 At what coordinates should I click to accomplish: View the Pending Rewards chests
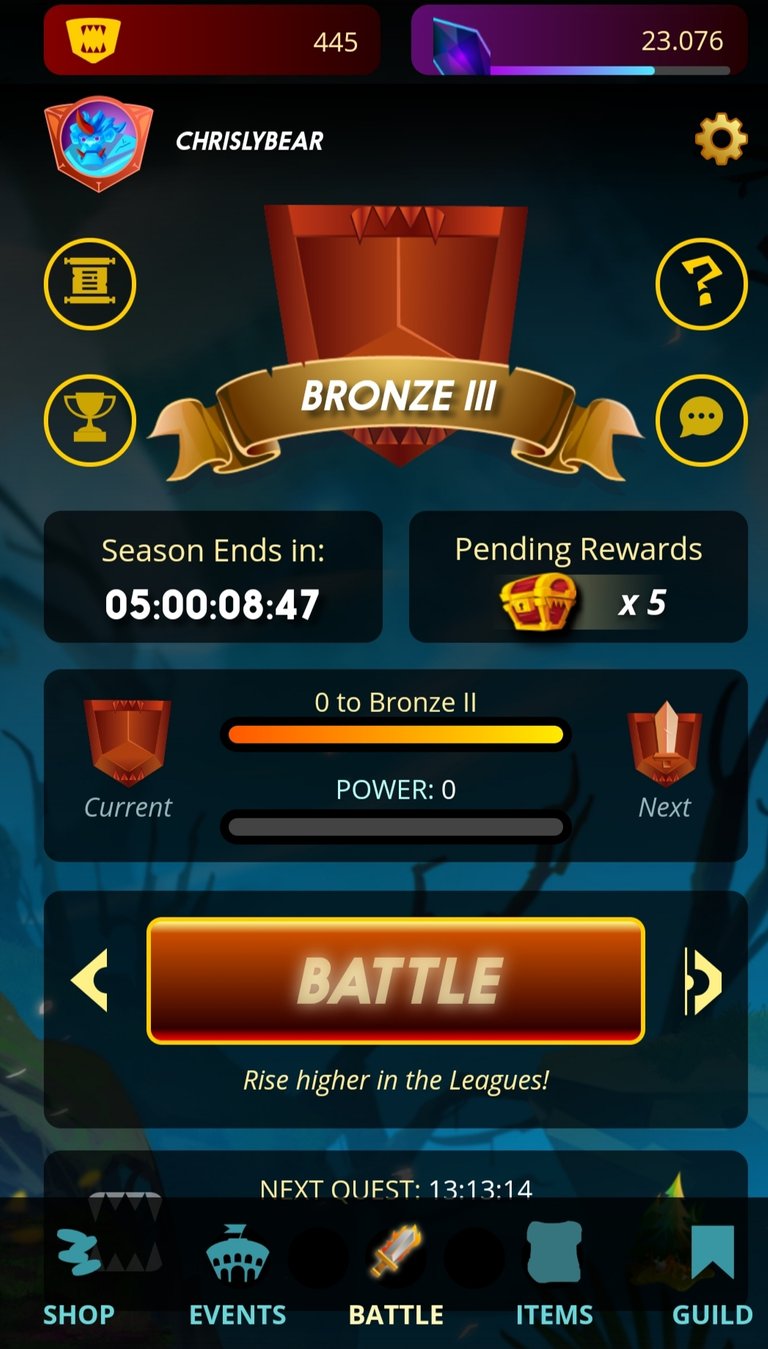tap(578, 577)
